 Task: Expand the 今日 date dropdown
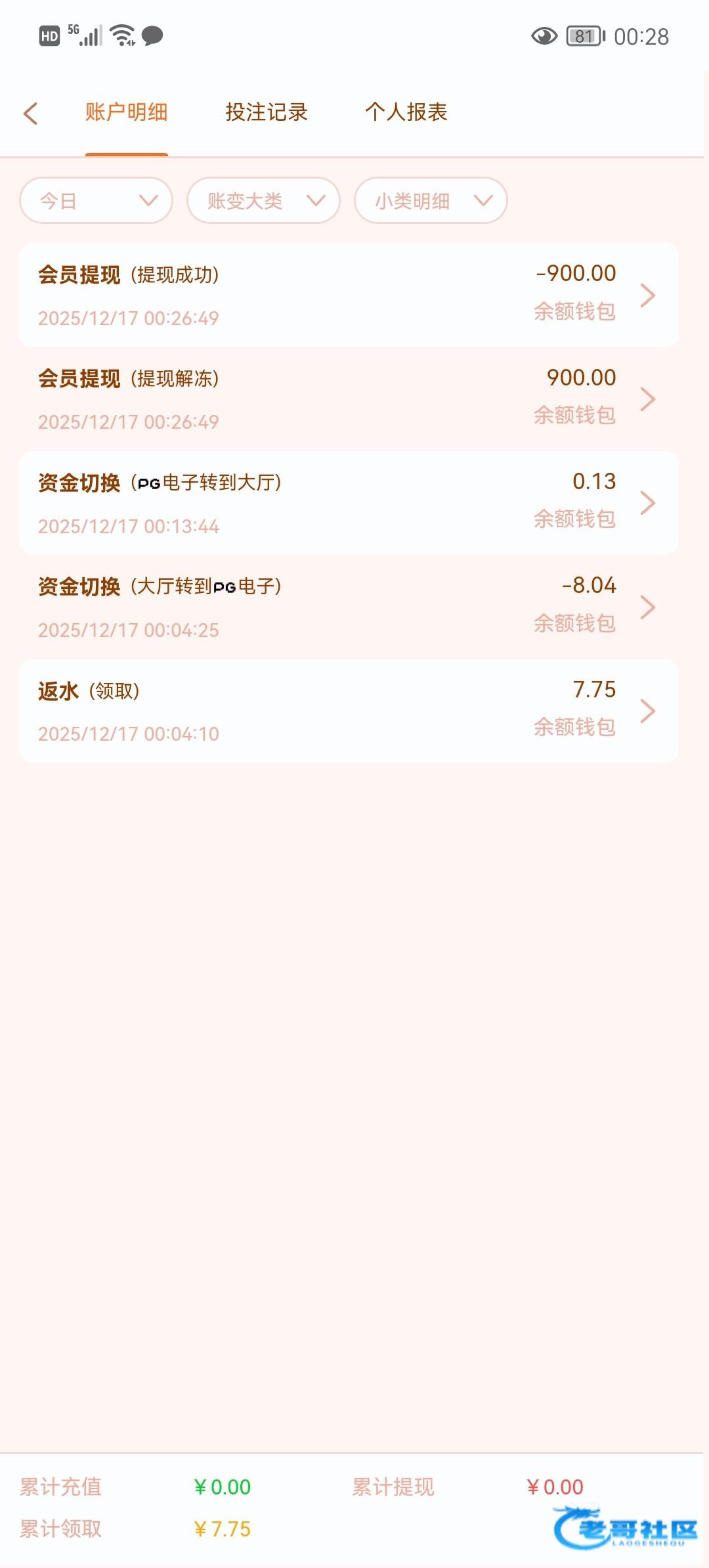click(96, 200)
